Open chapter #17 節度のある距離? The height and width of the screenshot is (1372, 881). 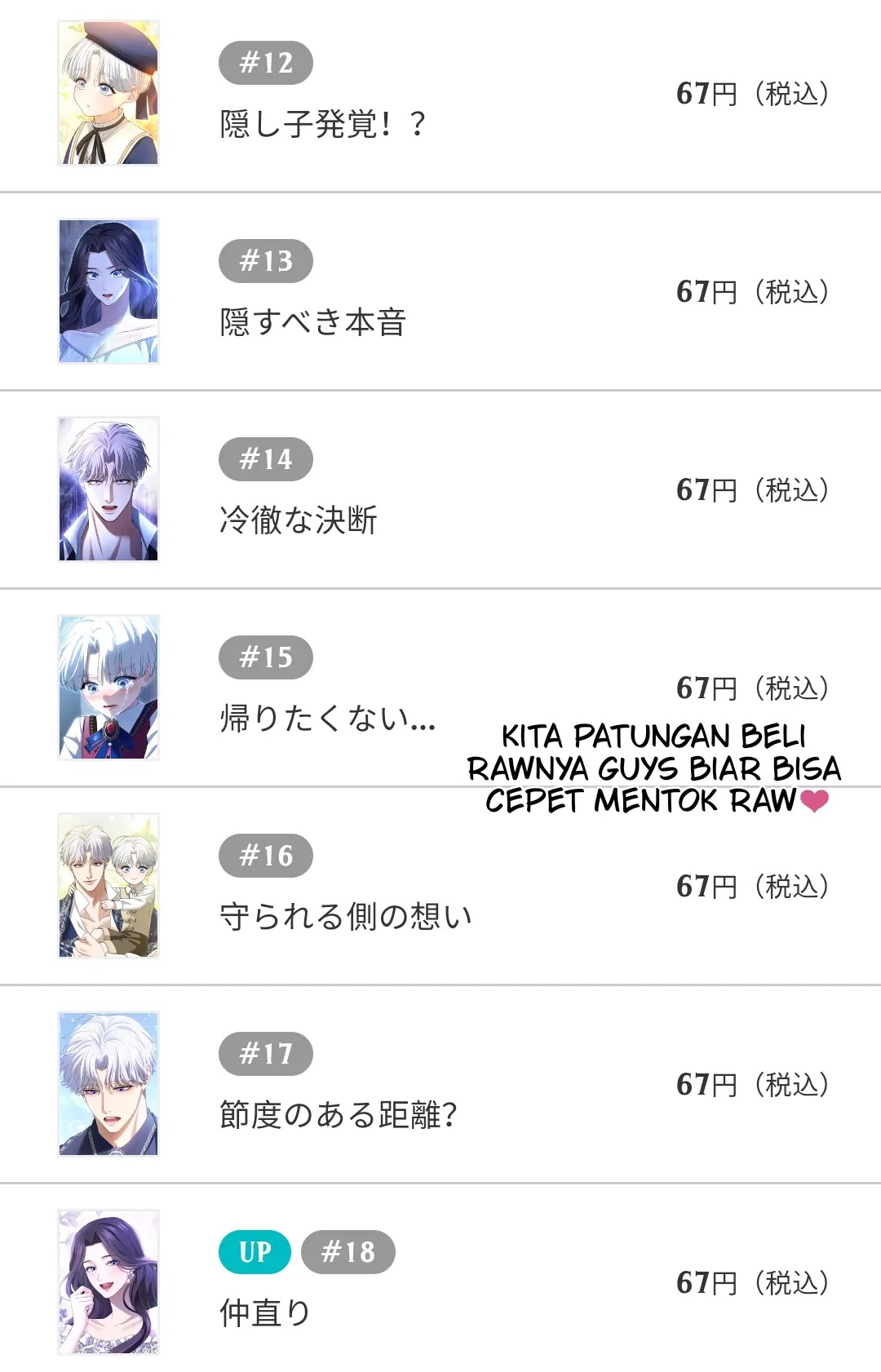(338, 1114)
